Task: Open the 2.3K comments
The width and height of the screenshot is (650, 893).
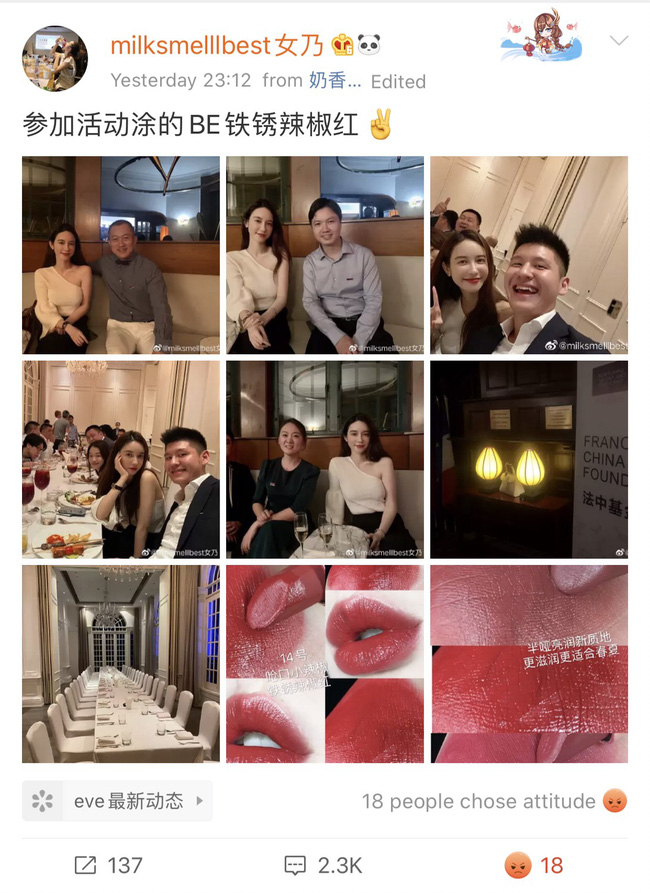Action: [322, 865]
